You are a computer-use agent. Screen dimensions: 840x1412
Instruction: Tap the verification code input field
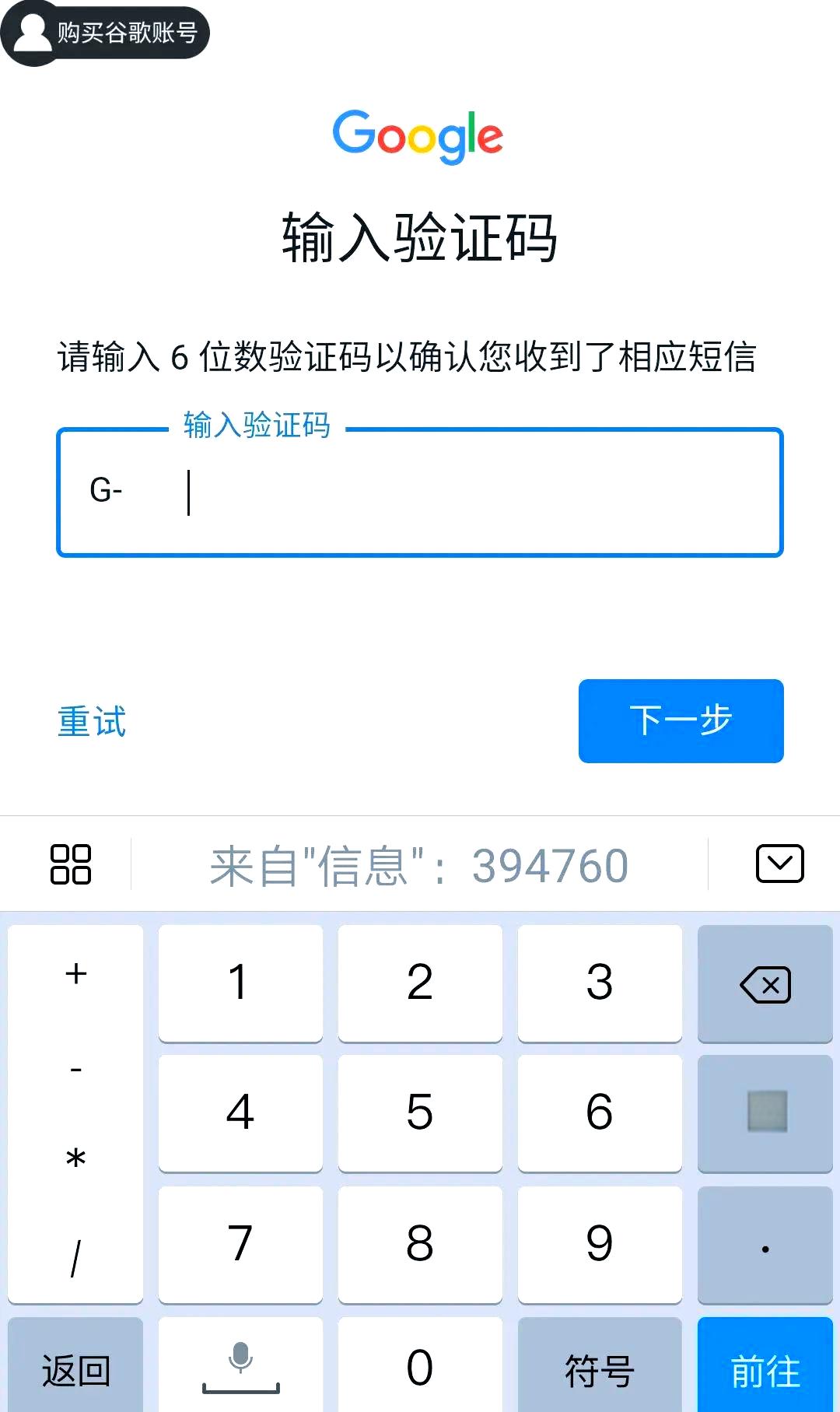click(x=420, y=492)
